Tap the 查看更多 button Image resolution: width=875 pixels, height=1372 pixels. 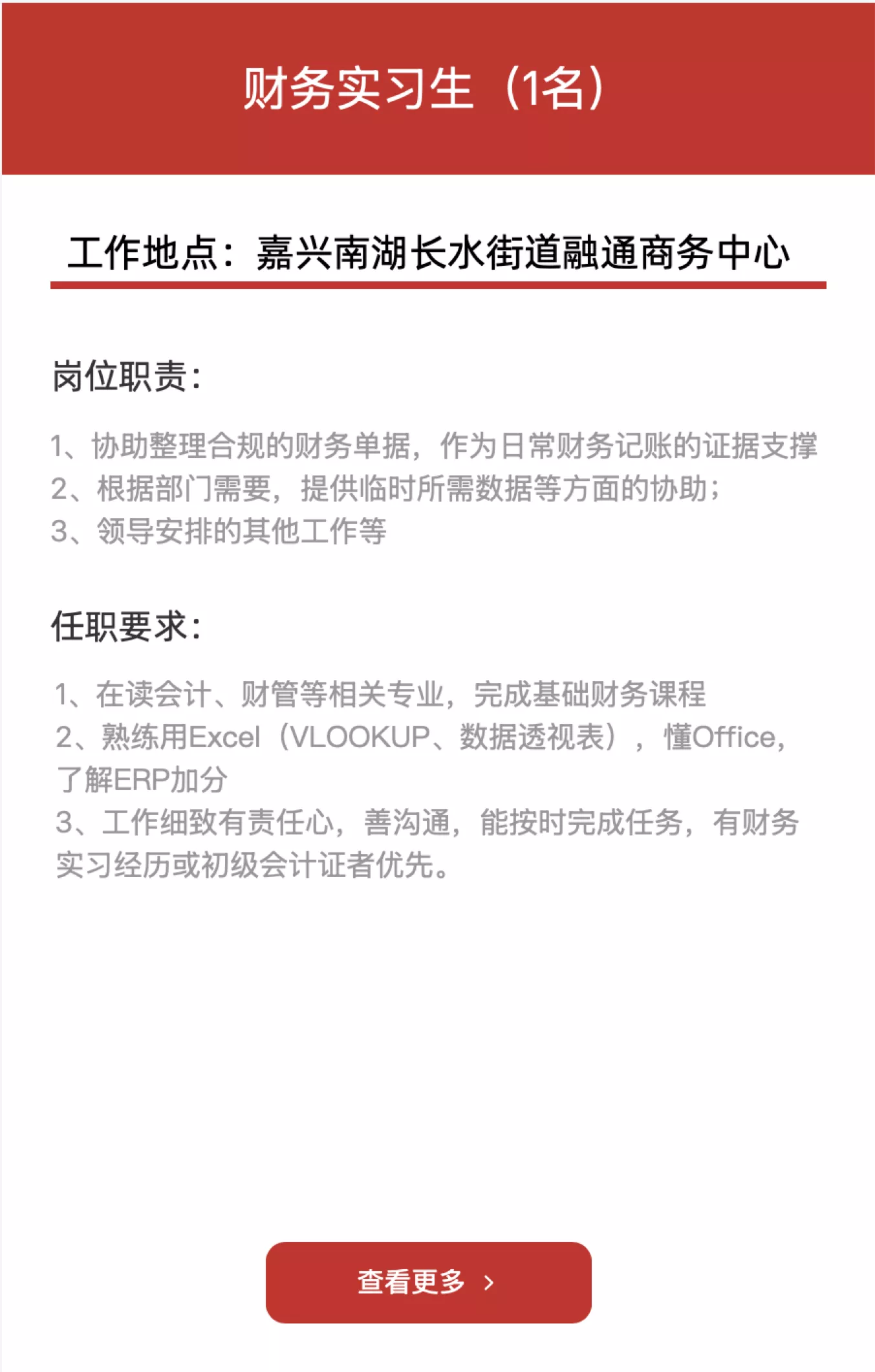coord(428,1282)
